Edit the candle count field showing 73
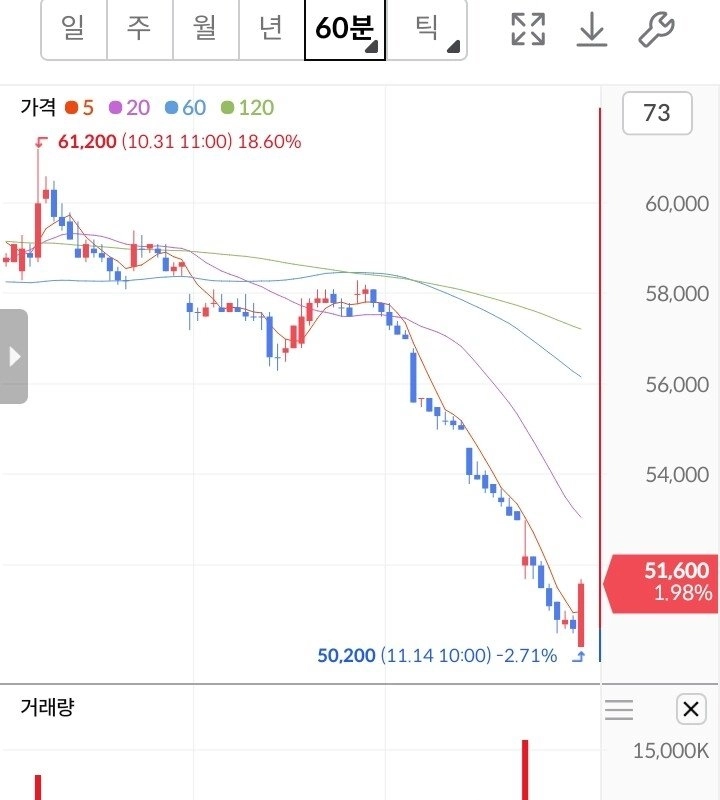Viewport: 720px width, 800px height. pos(657,113)
